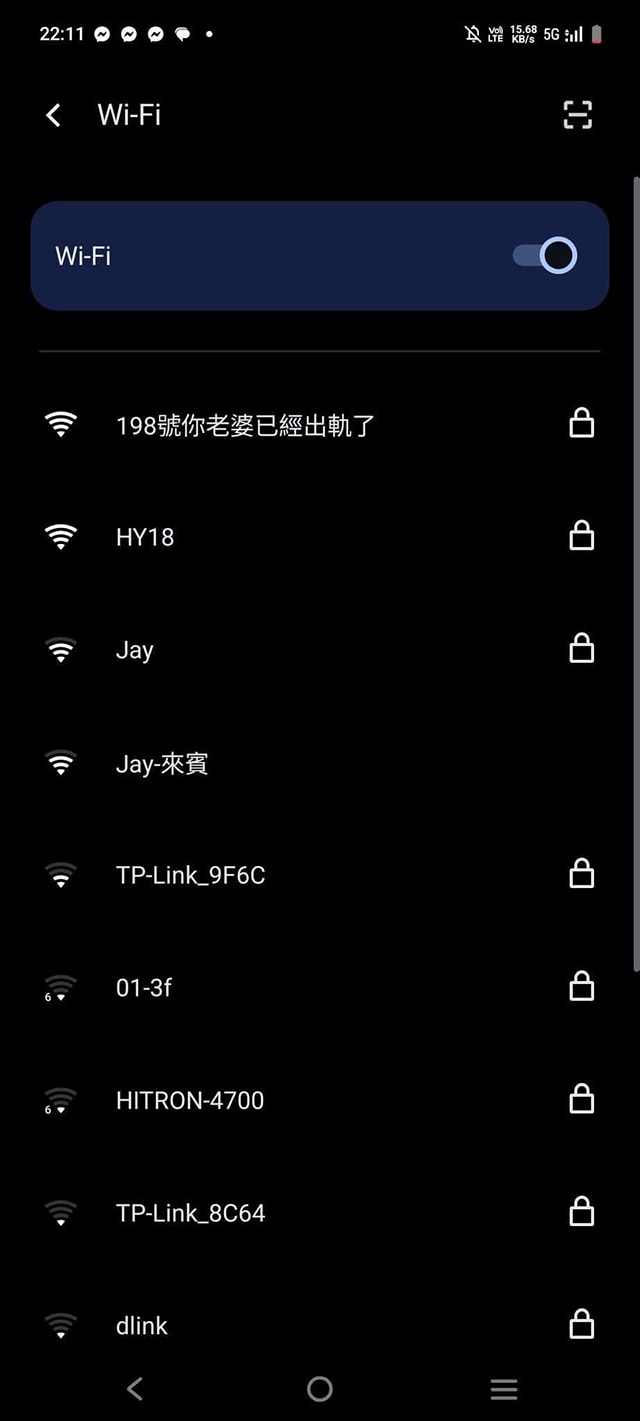Tap the HITRON-4700 network
Image resolution: width=640 pixels, height=1421 pixels.
(x=320, y=1101)
